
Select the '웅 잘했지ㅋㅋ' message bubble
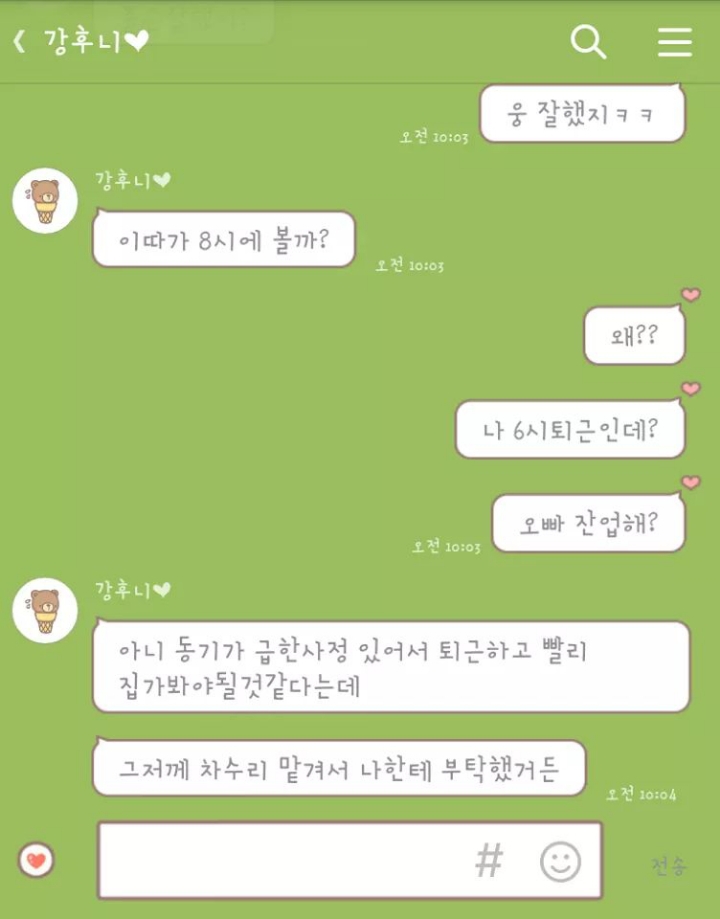point(584,113)
